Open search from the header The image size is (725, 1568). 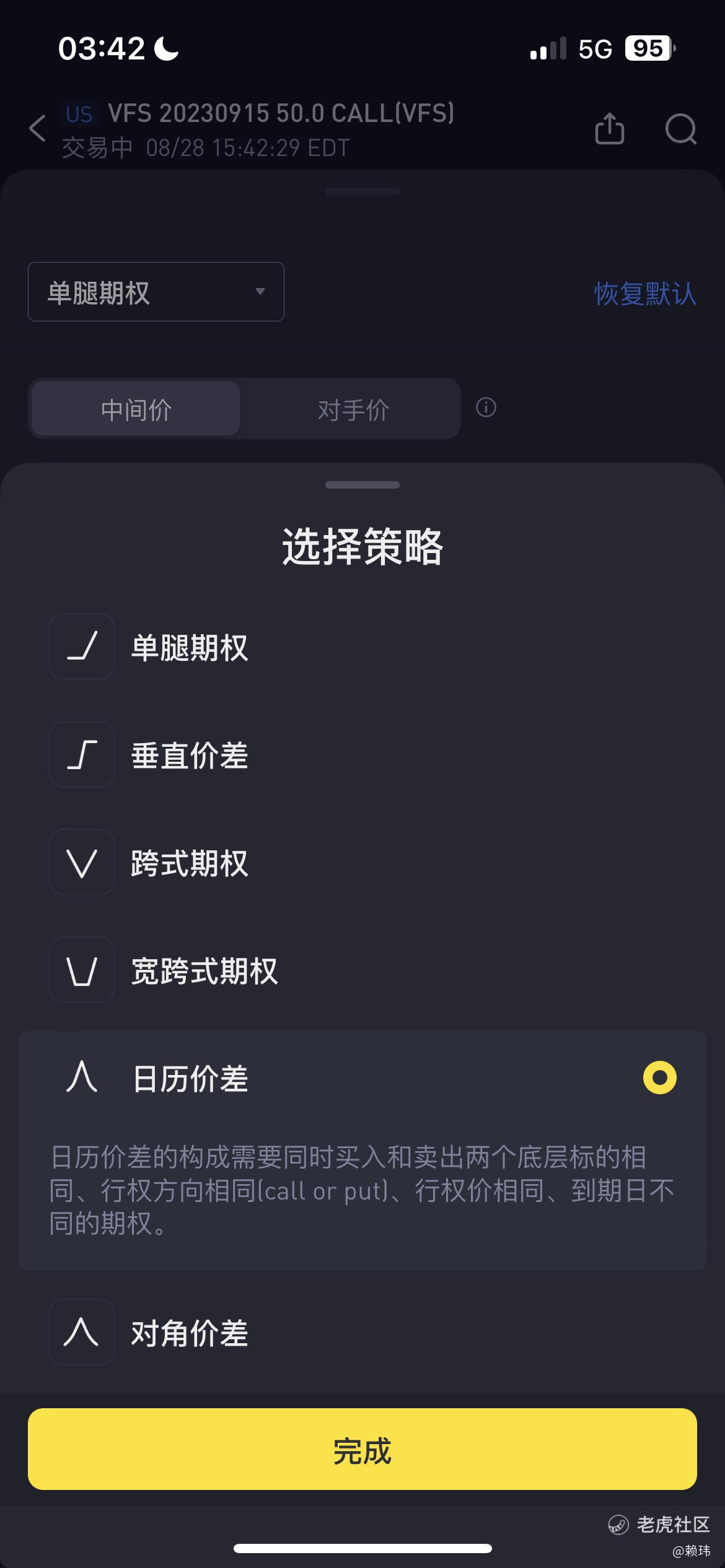(681, 129)
